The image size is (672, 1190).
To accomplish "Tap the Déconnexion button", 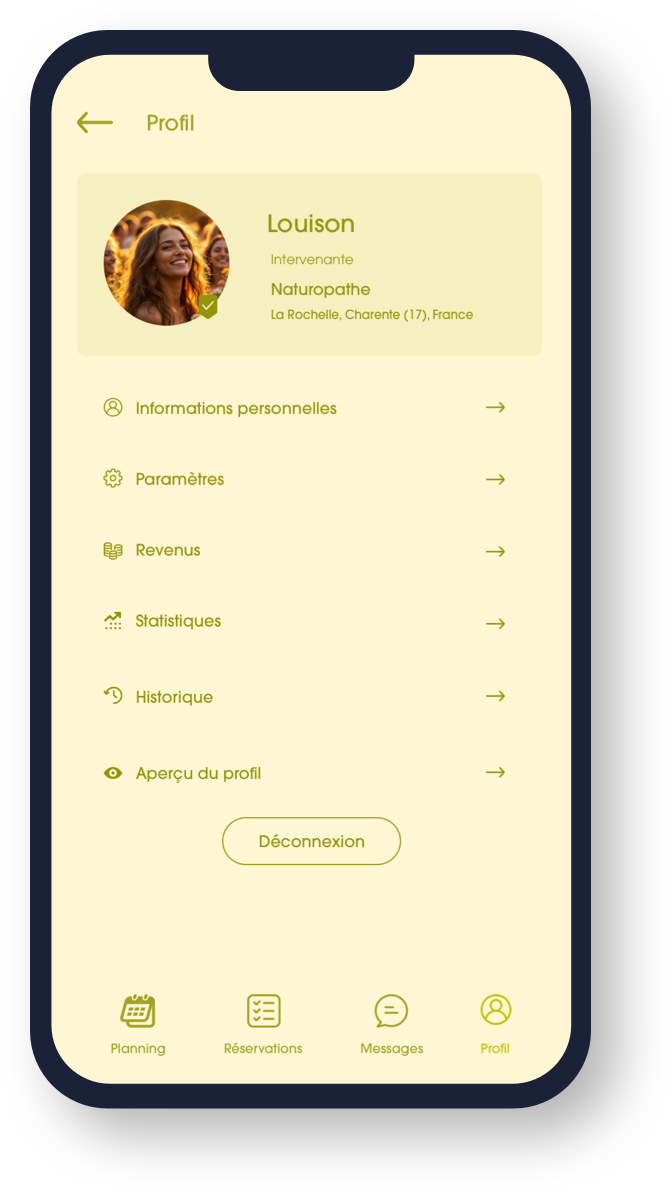I will coord(311,841).
